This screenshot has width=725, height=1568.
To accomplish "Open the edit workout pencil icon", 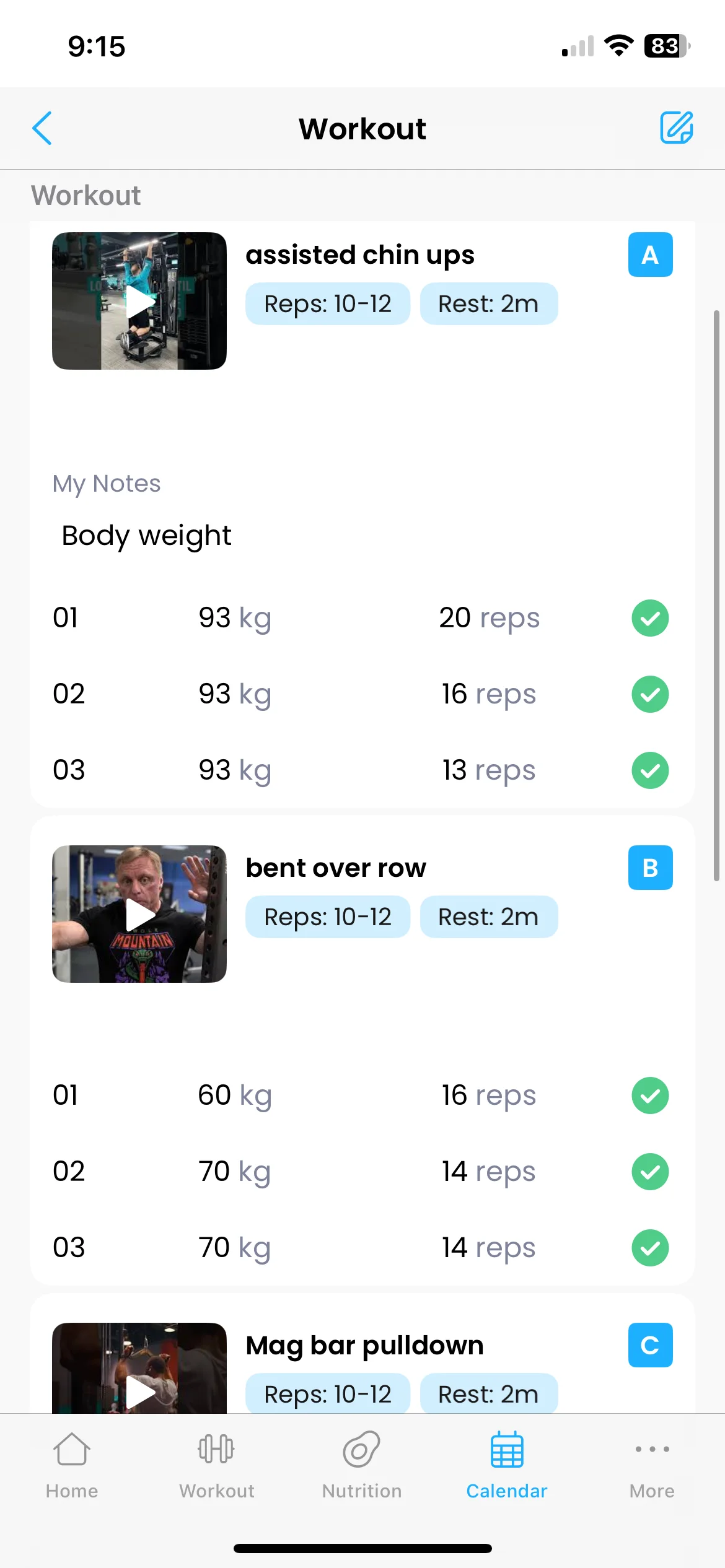I will coord(676,128).
